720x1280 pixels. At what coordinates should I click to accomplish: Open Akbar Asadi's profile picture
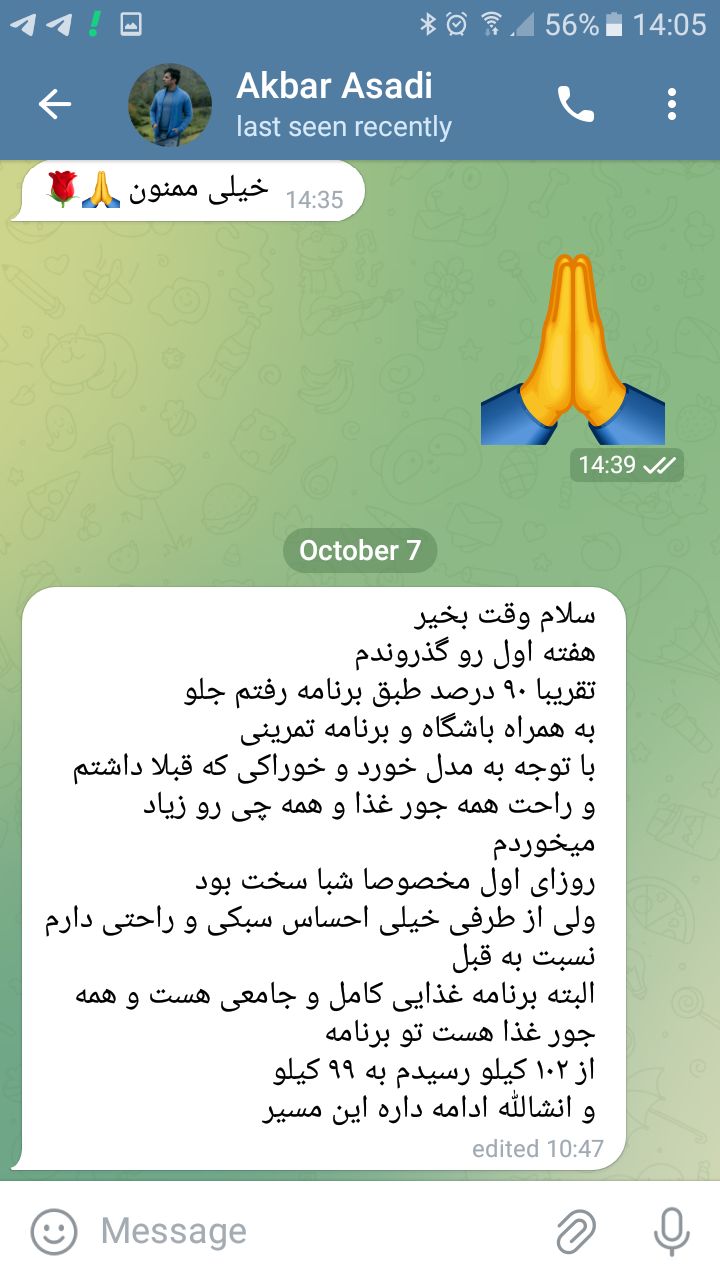pos(170,104)
